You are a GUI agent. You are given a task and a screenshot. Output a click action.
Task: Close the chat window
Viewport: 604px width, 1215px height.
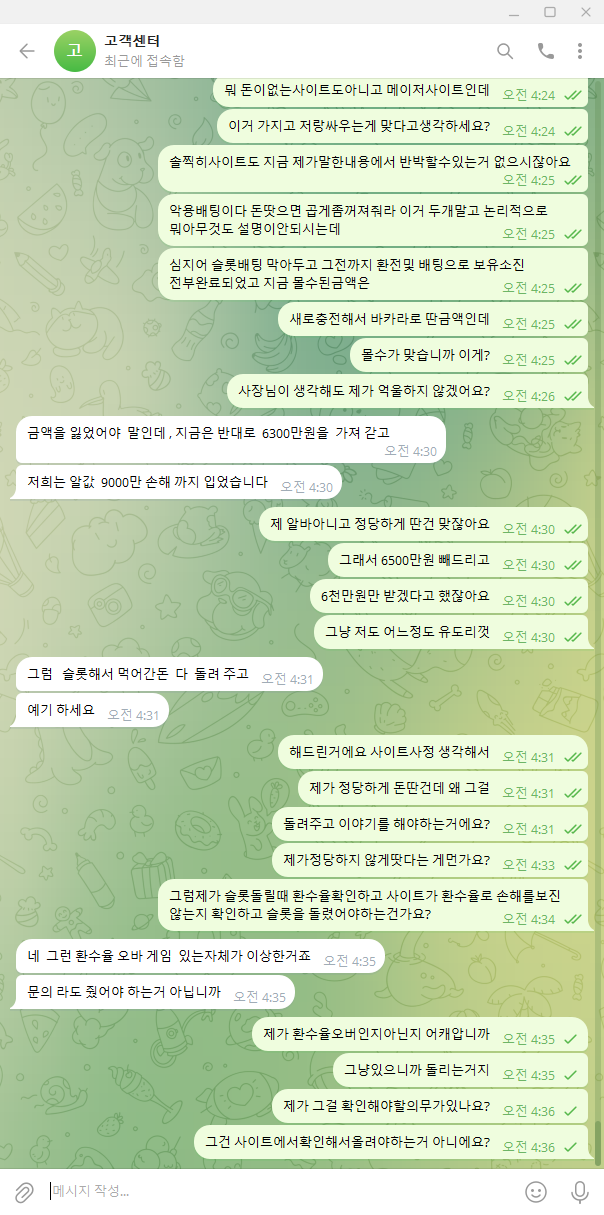(x=584, y=12)
